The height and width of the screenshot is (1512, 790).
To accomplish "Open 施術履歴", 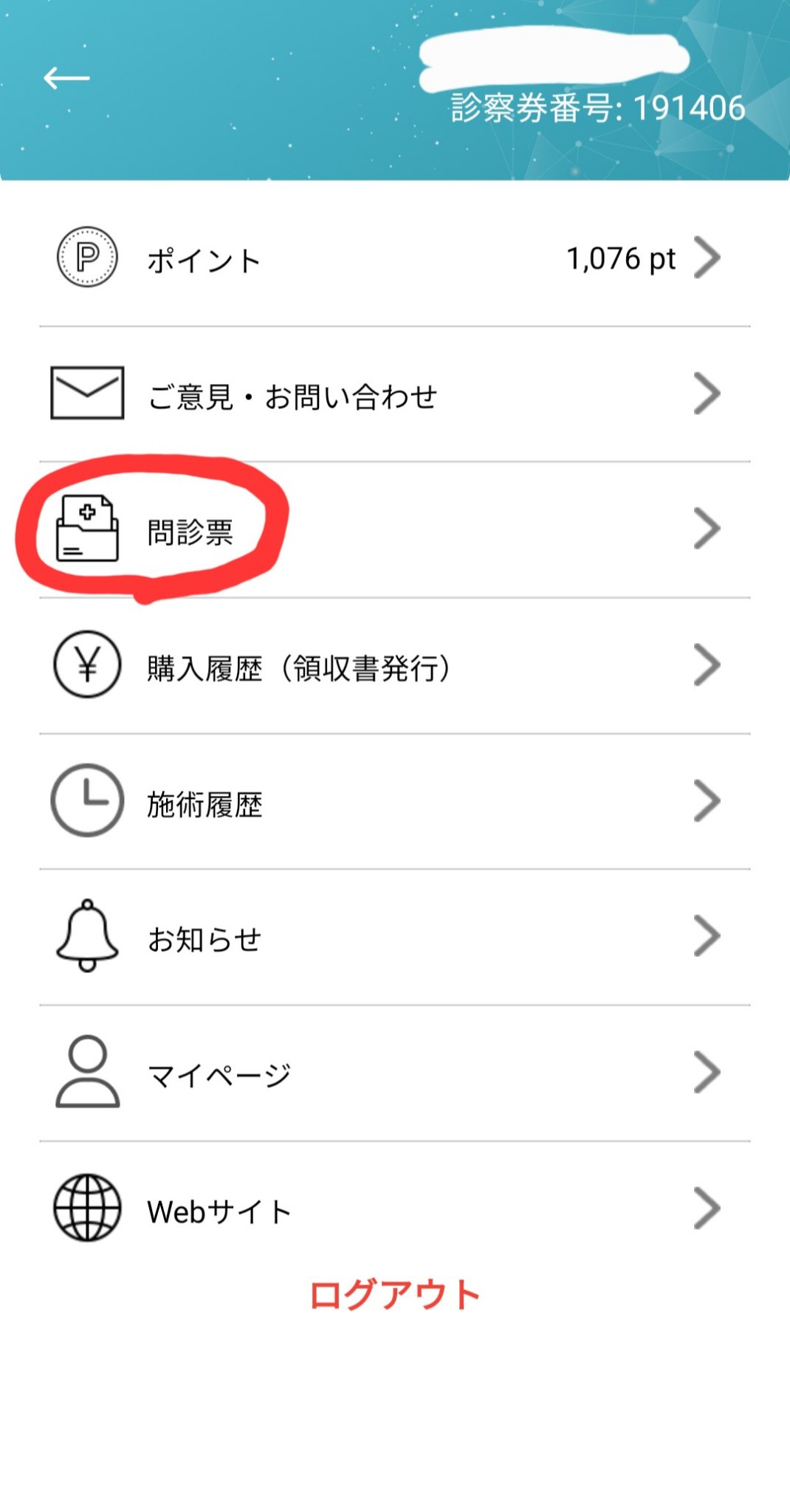I will point(394,803).
